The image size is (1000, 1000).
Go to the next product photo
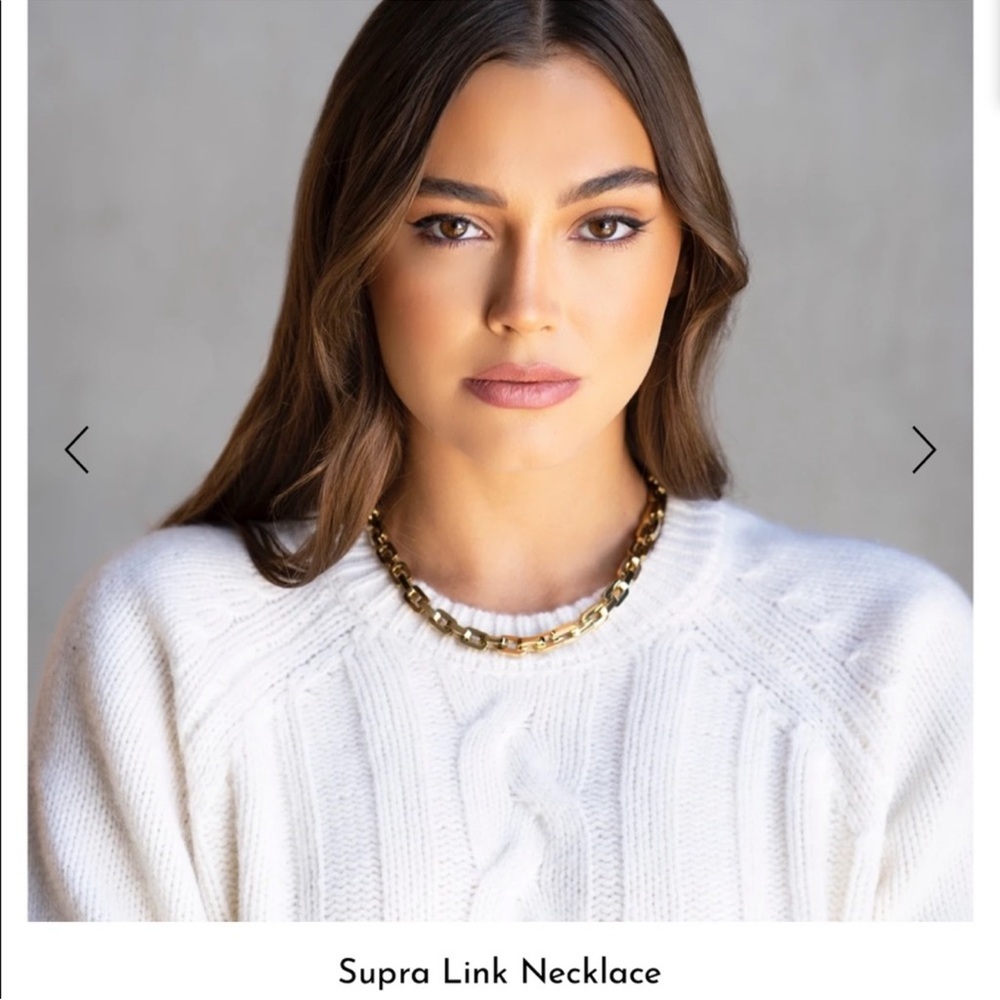(x=923, y=449)
